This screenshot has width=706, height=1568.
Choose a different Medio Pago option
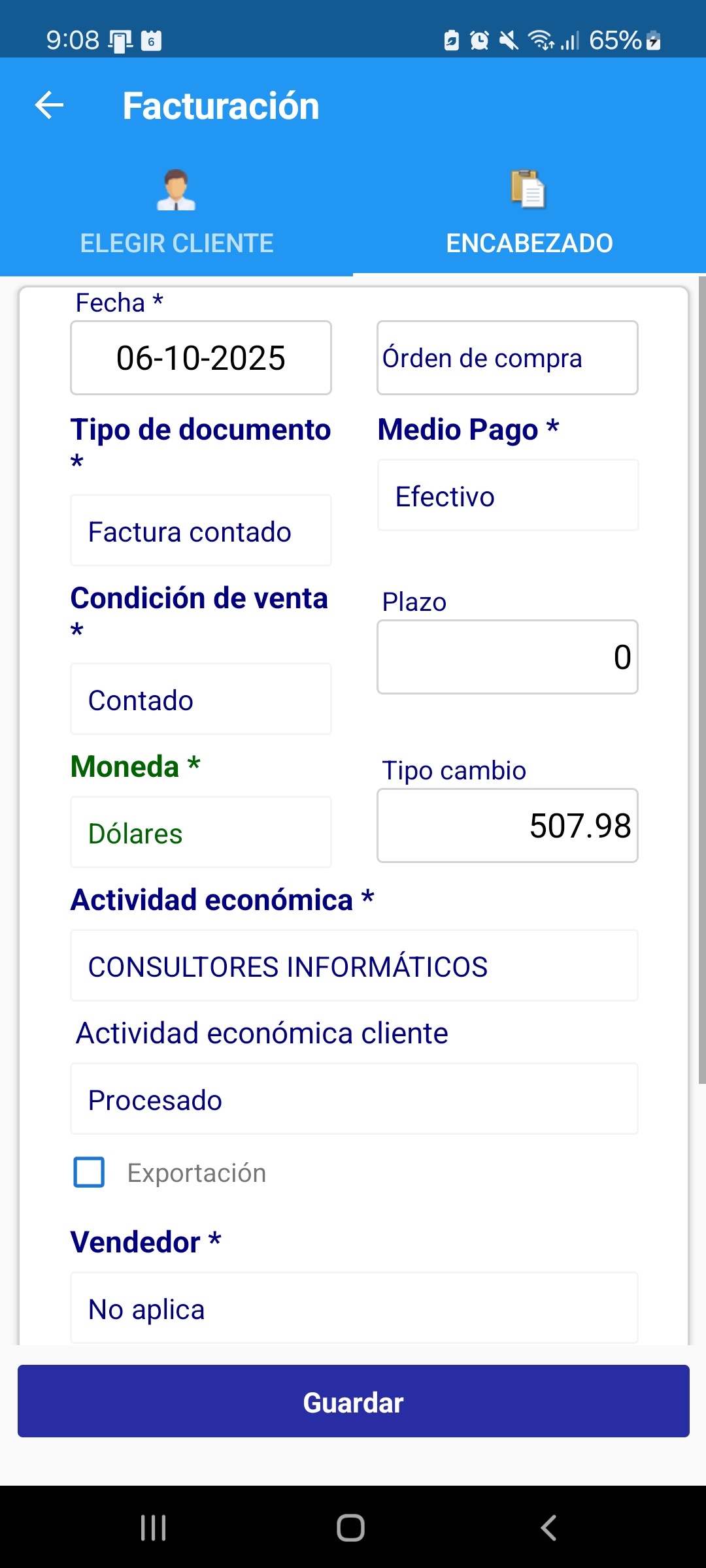pyautogui.click(x=507, y=496)
